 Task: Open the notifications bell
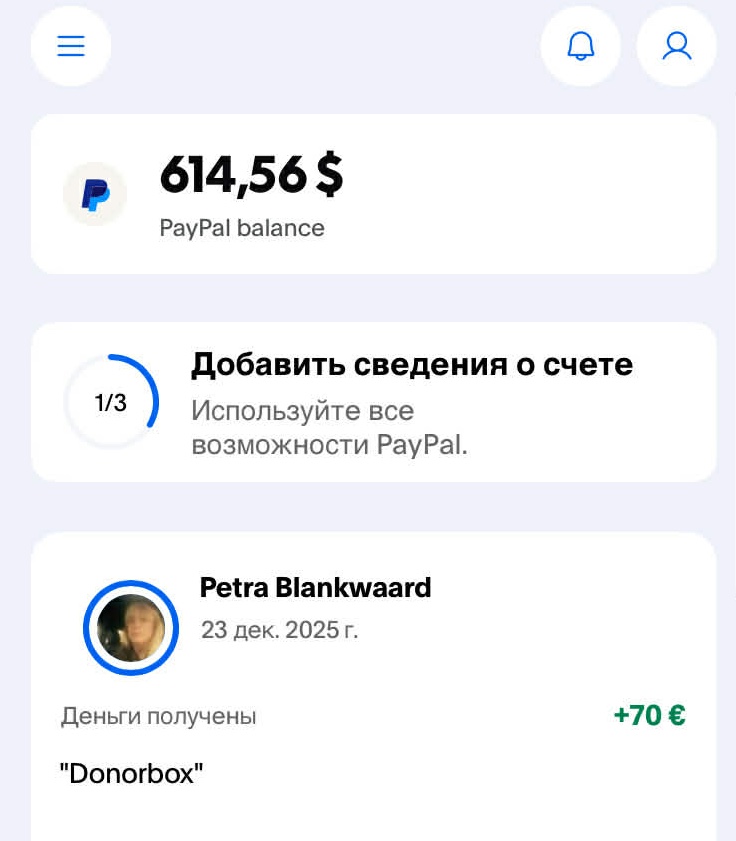click(x=581, y=46)
